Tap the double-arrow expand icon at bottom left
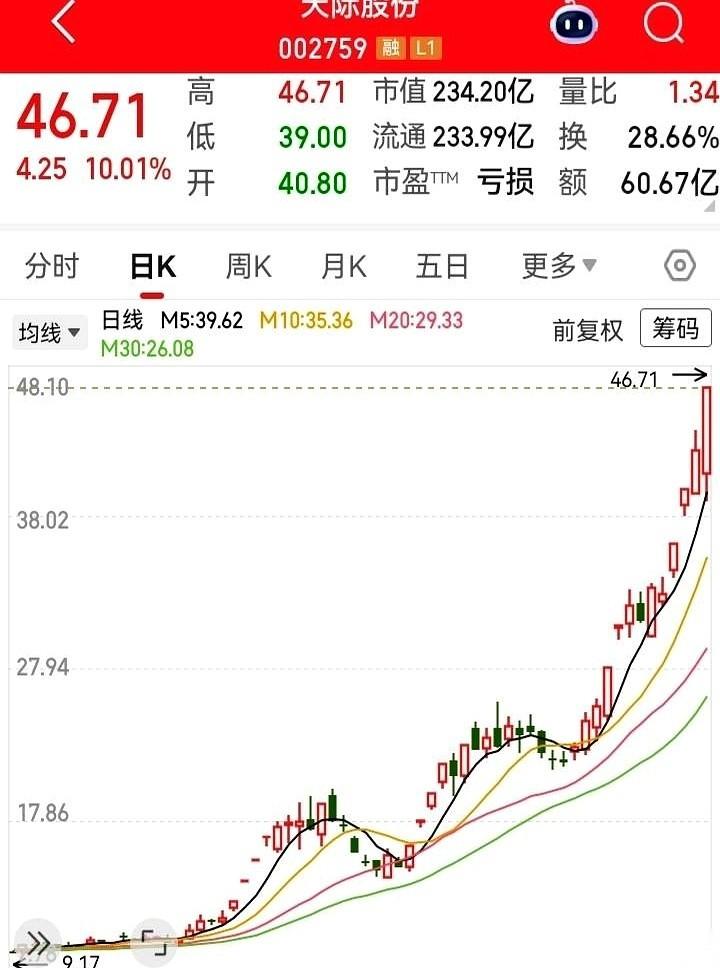This screenshot has width=720, height=968. [x=39, y=941]
